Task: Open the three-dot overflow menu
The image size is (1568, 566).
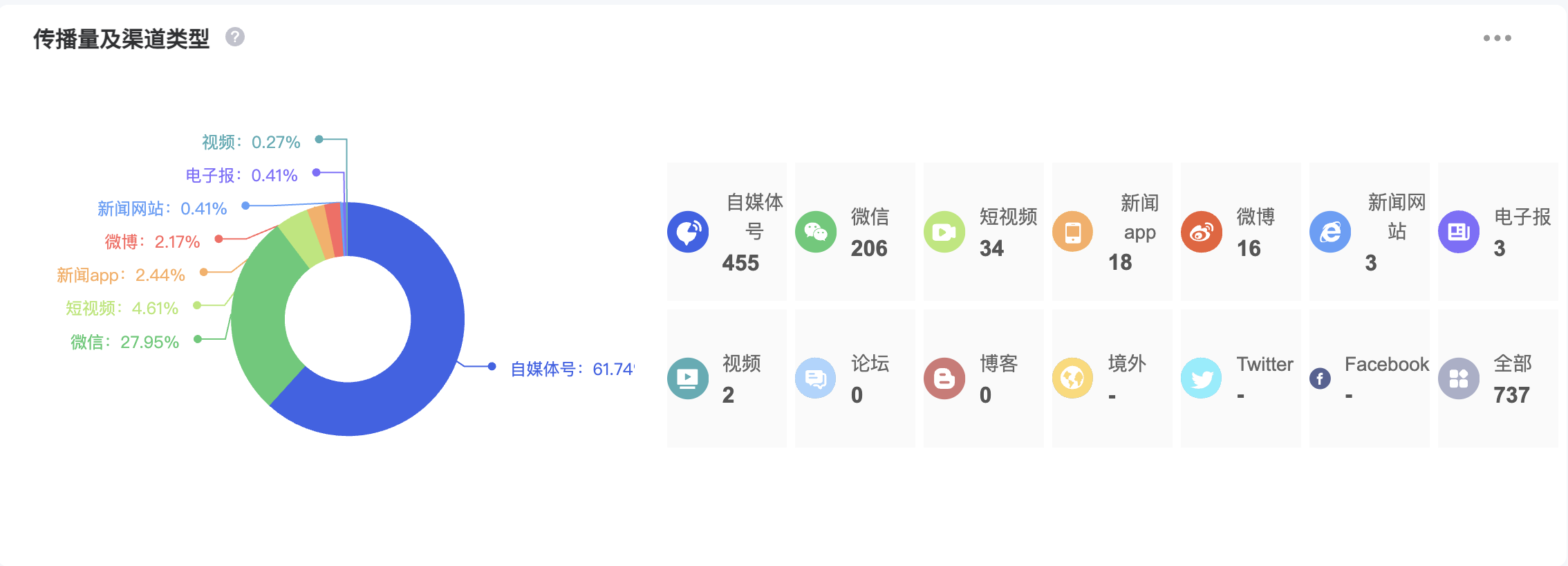Action: [x=1497, y=38]
